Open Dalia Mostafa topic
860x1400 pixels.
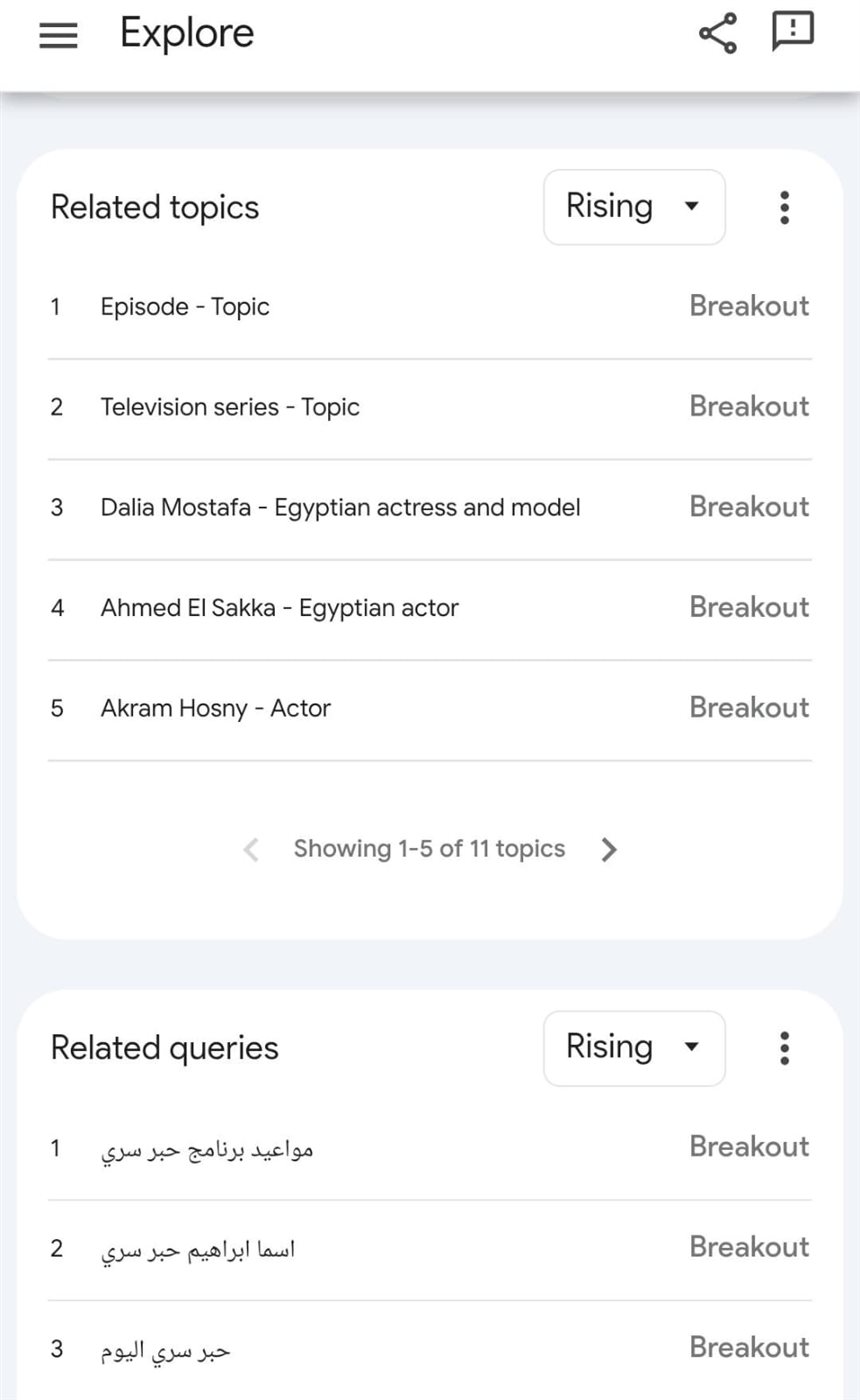430,508
